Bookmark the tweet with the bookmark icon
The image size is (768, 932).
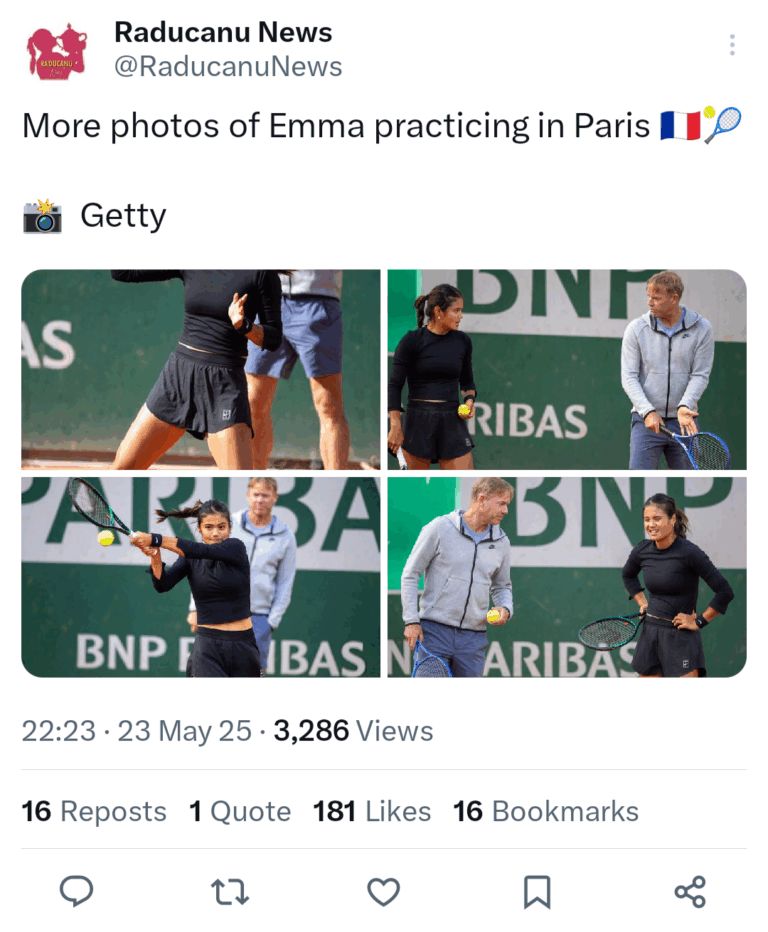538,888
